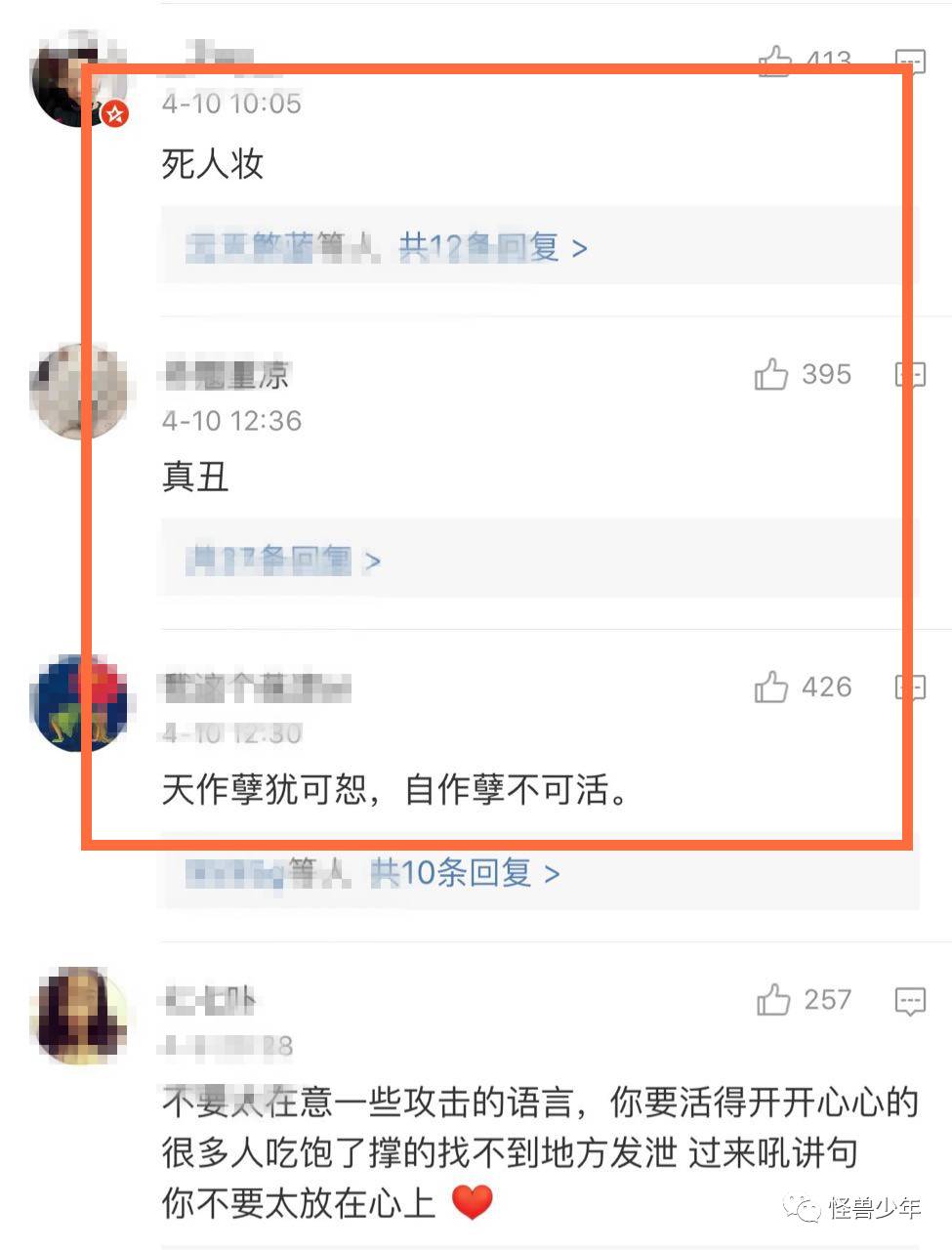Reply to the "天作孽犹可恕" comment
952x1250 pixels.
coord(909,687)
